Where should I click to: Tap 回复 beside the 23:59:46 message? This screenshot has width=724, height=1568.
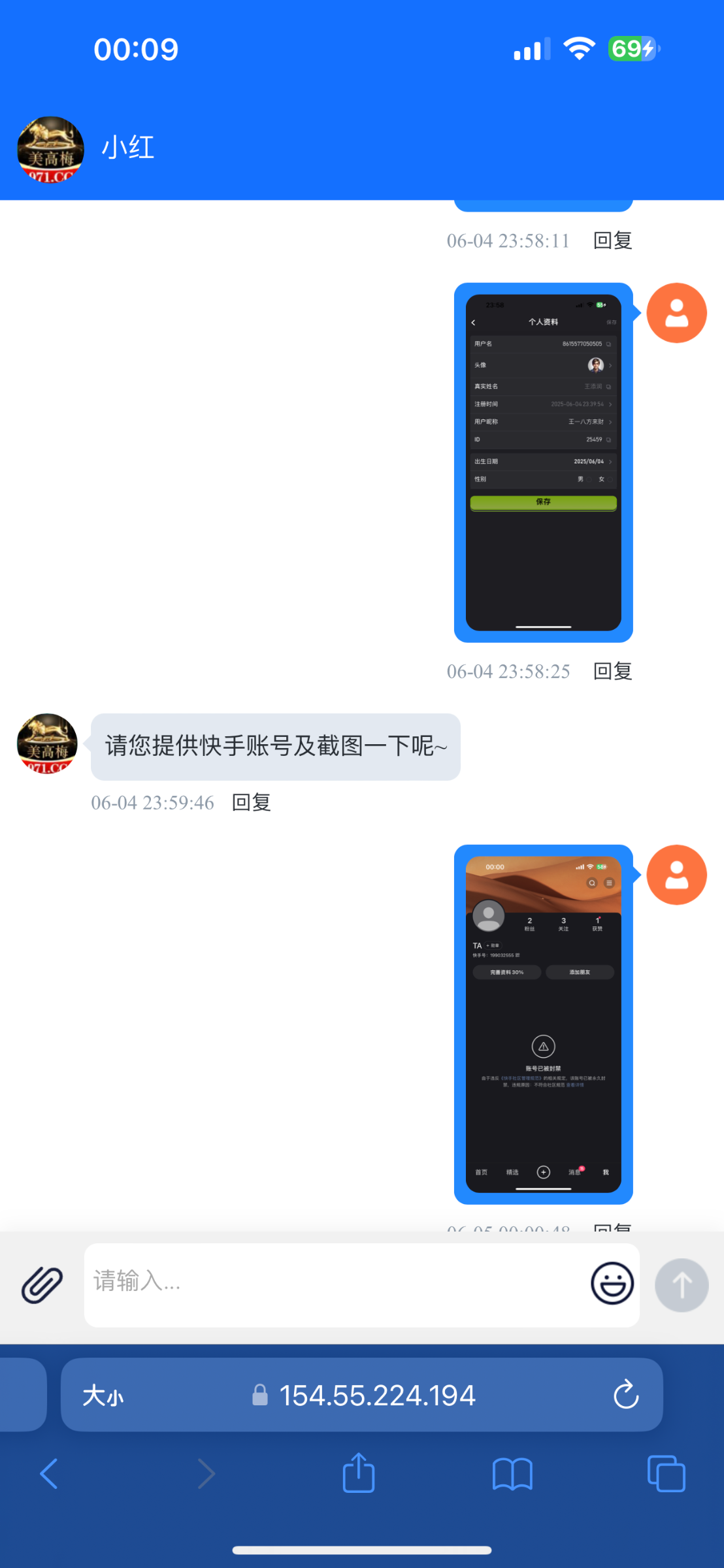pyautogui.click(x=252, y=802)
